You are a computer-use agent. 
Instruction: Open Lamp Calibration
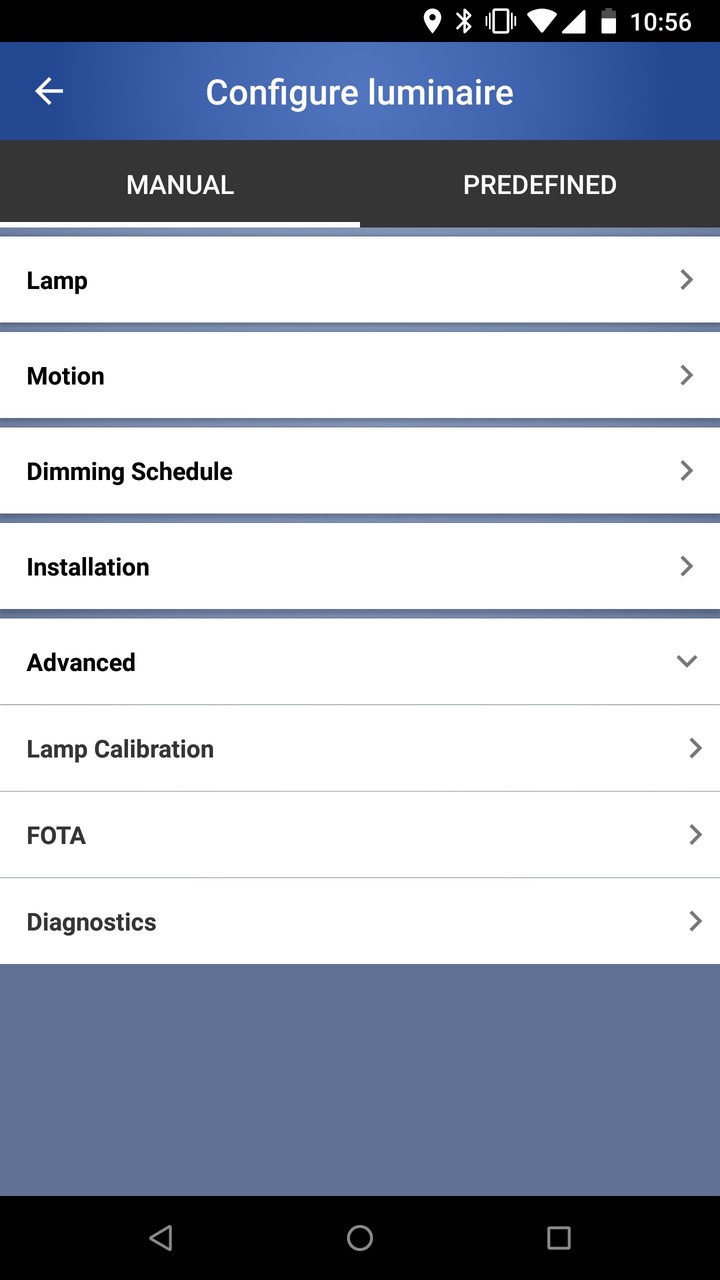pos(694,748)
